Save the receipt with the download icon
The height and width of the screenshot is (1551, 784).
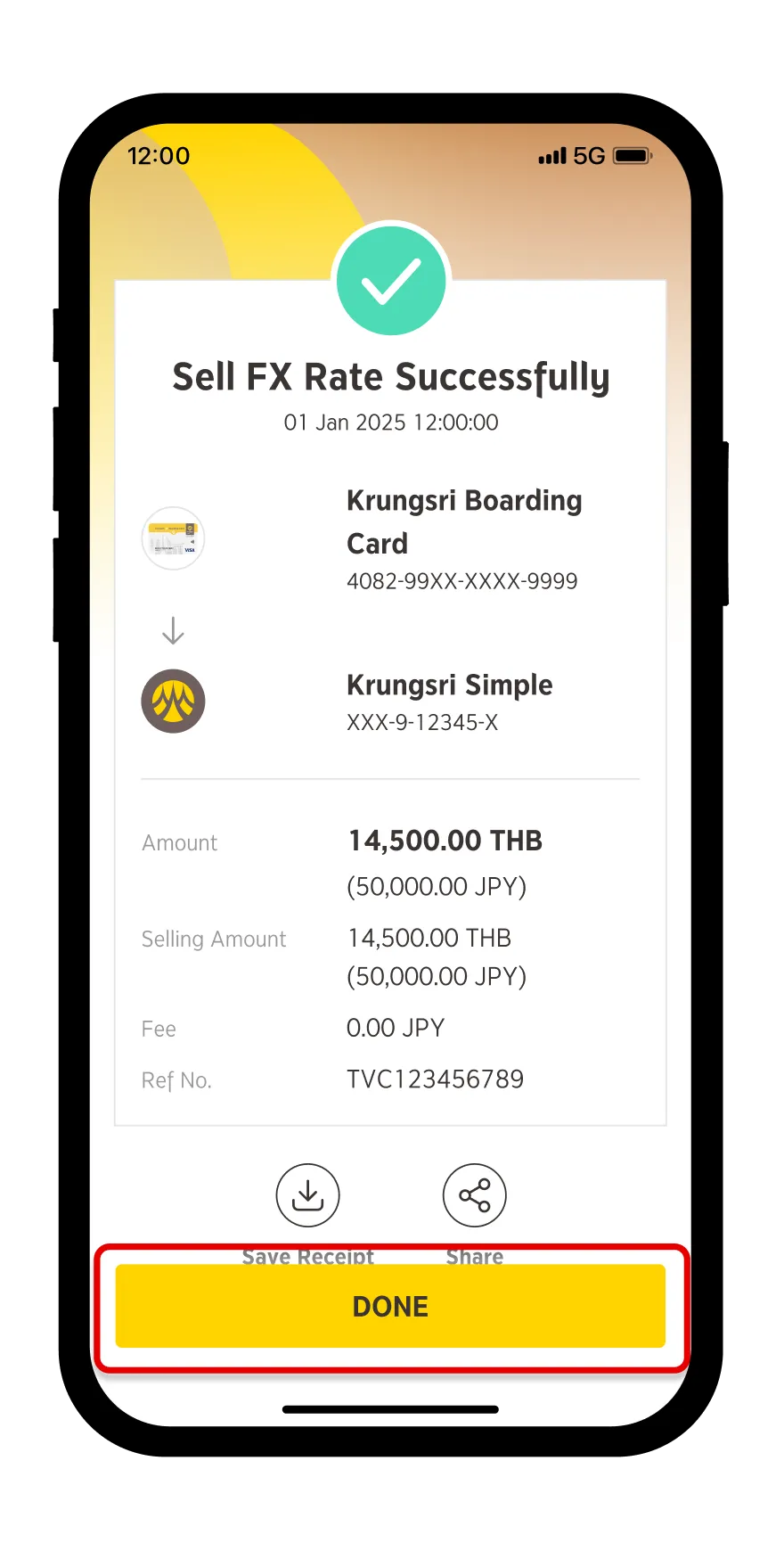[307, 1195]
